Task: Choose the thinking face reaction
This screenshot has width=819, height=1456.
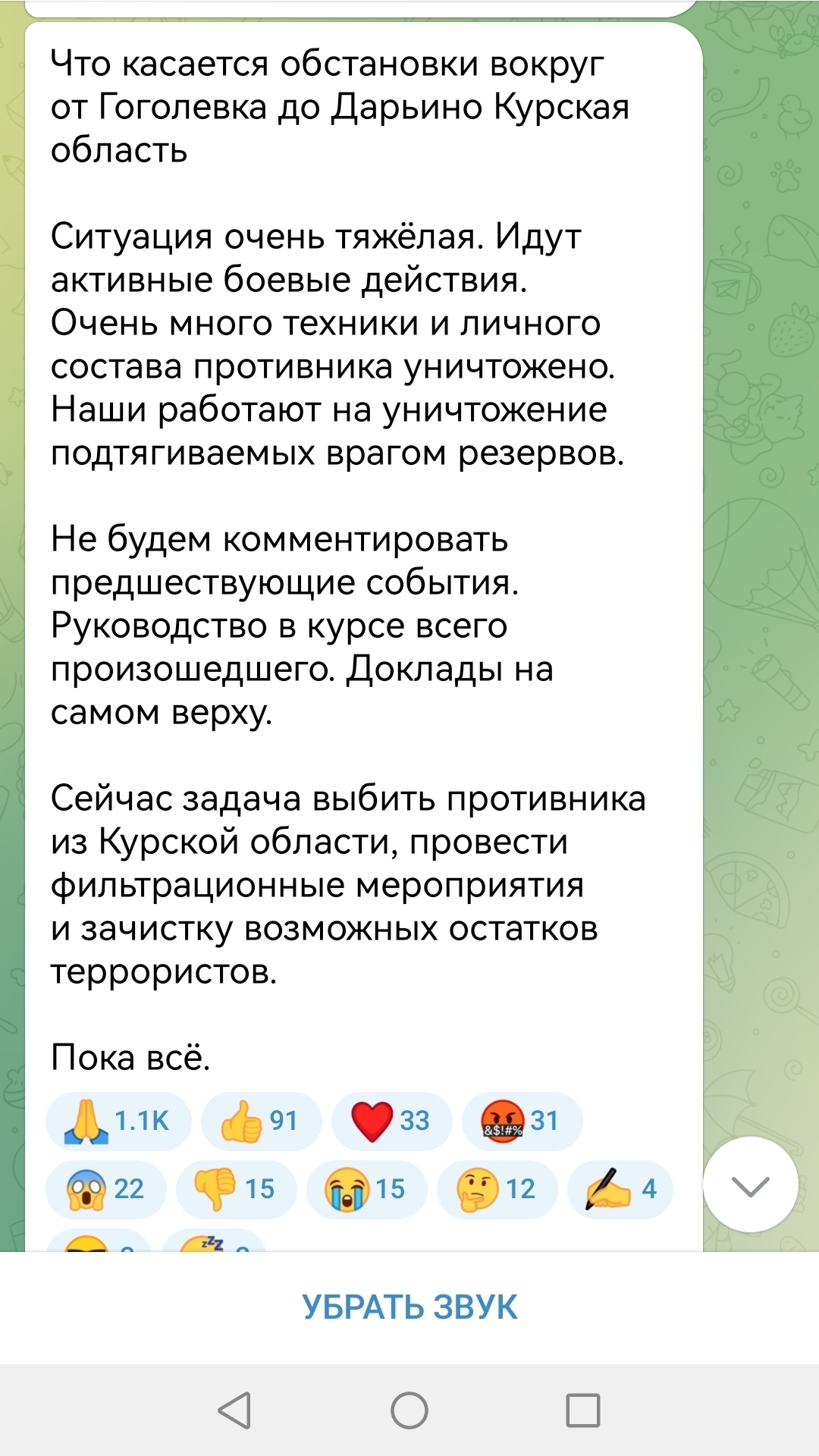Action: [497, 1189]
